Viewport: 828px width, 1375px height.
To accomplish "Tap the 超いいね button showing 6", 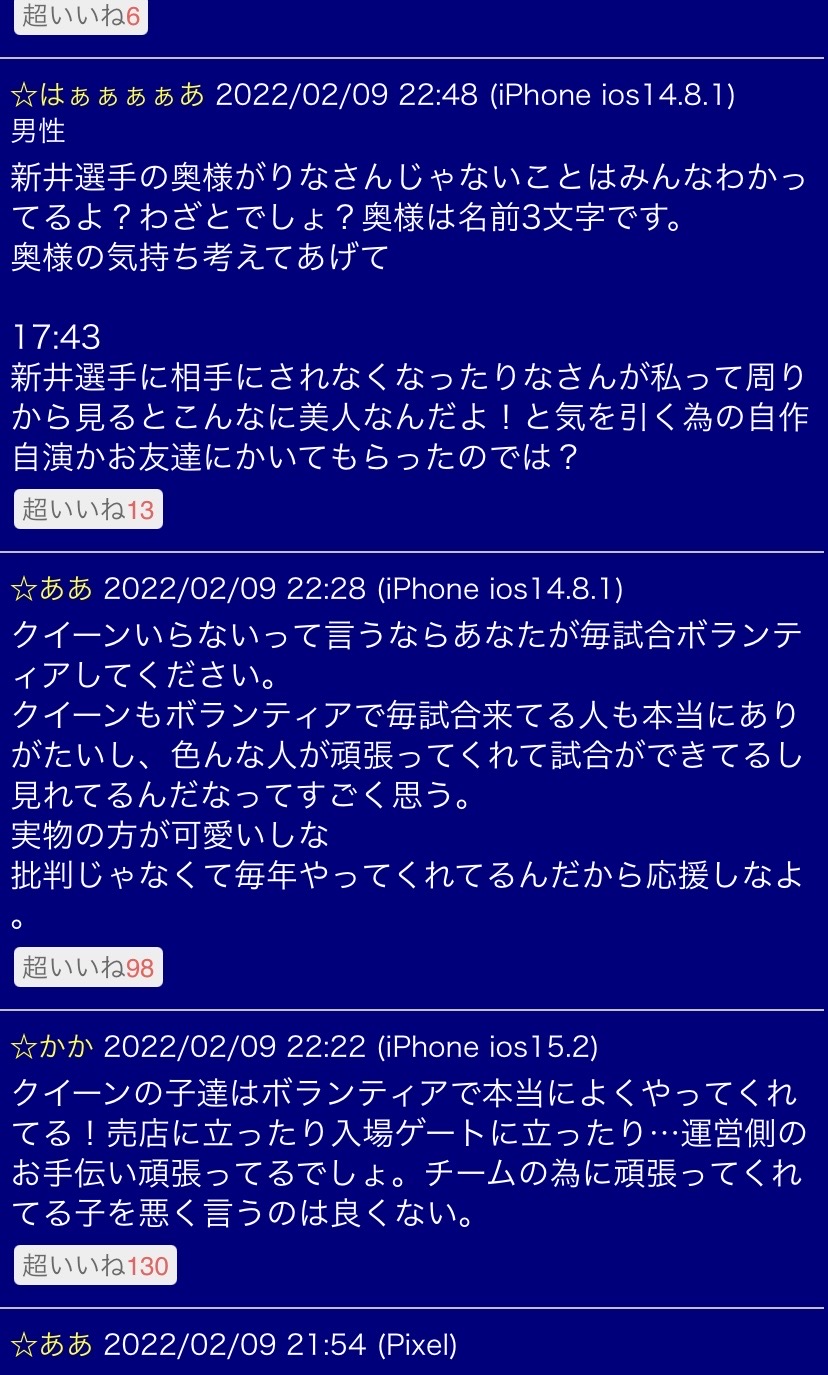I will click(x=81, y=17).
